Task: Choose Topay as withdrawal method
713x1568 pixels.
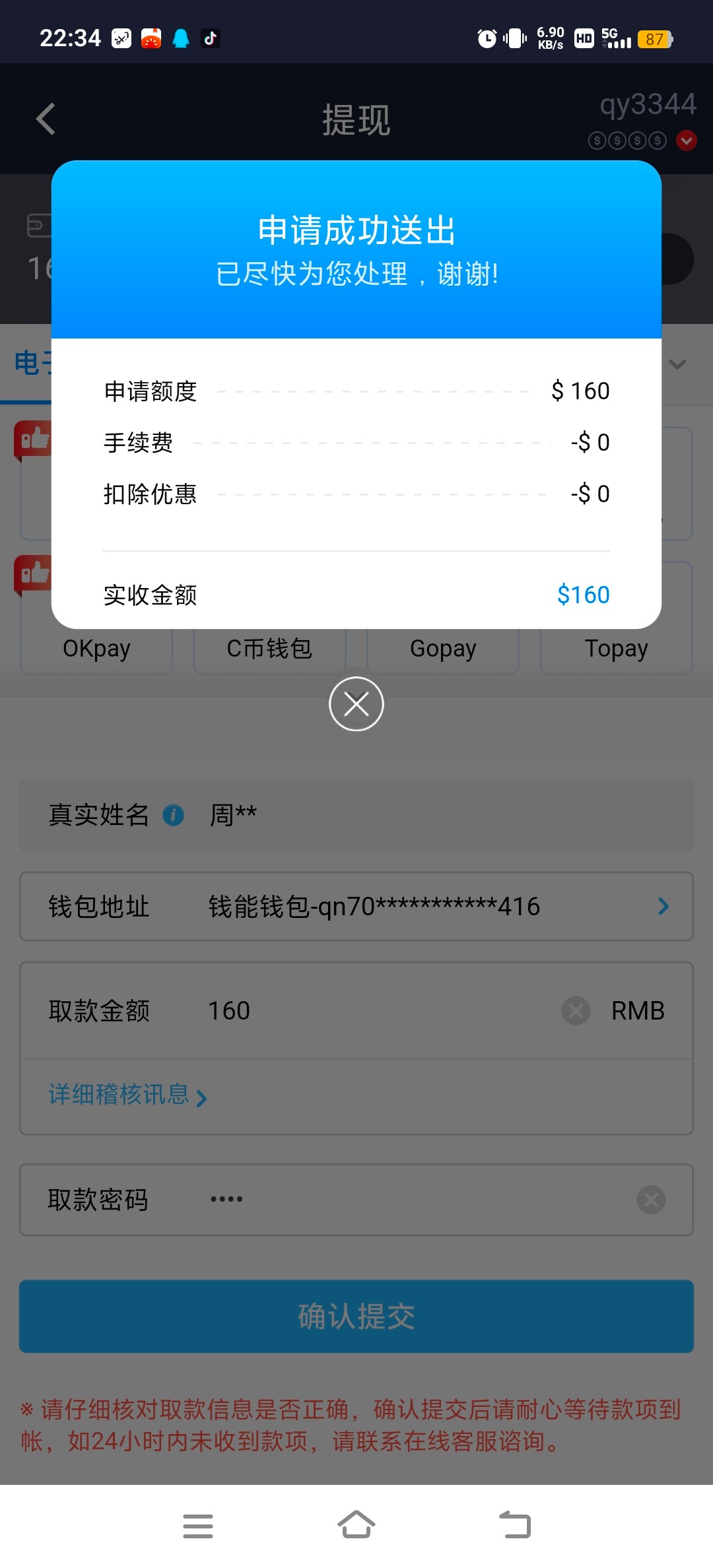Action: pos(617,648)
